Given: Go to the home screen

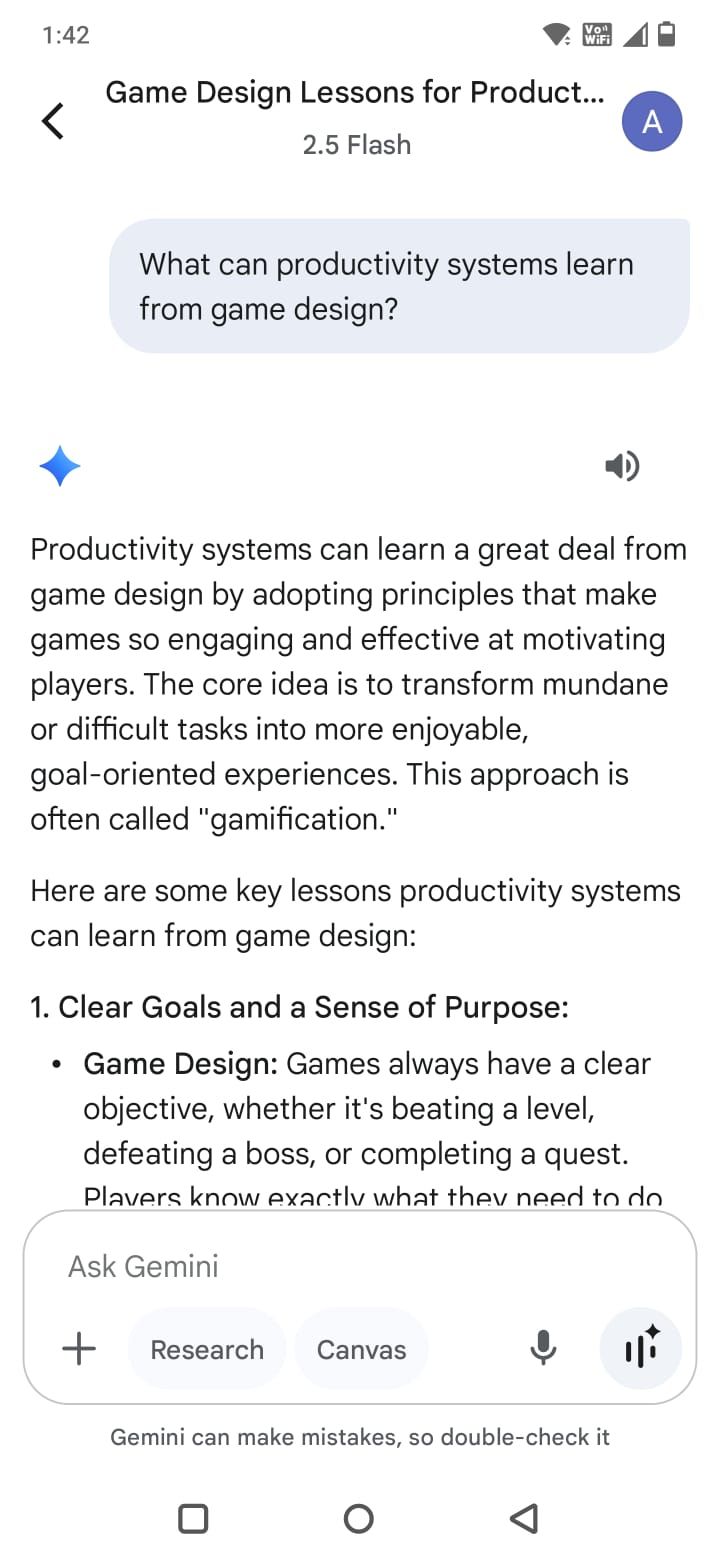Looking at the screenshot, I should click(359, 1519).
